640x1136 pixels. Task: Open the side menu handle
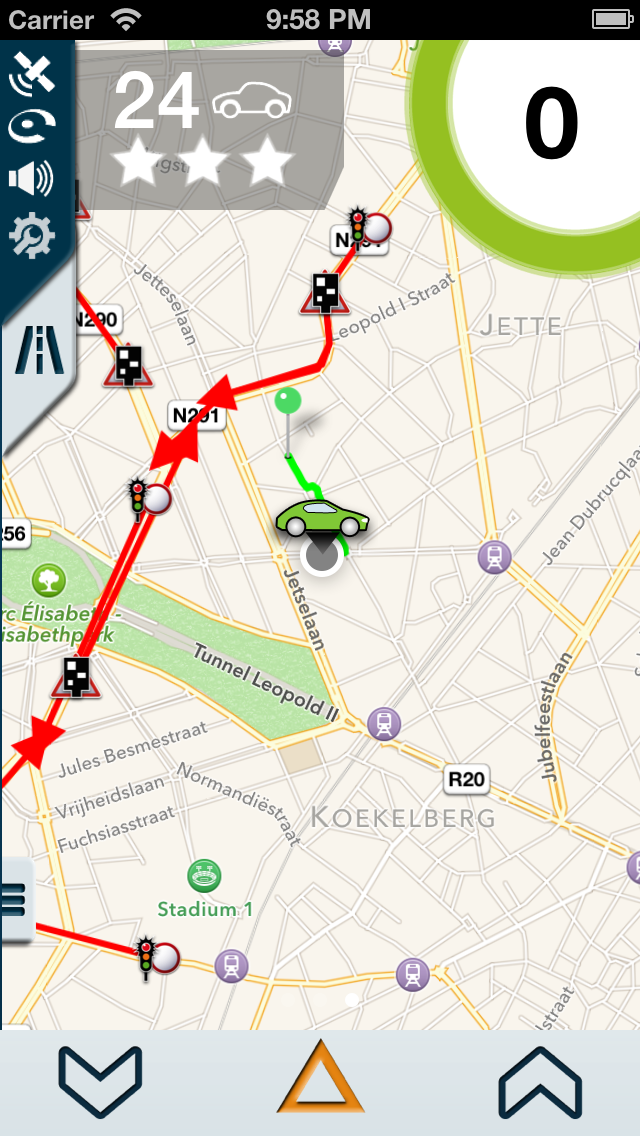click(16, 900)
